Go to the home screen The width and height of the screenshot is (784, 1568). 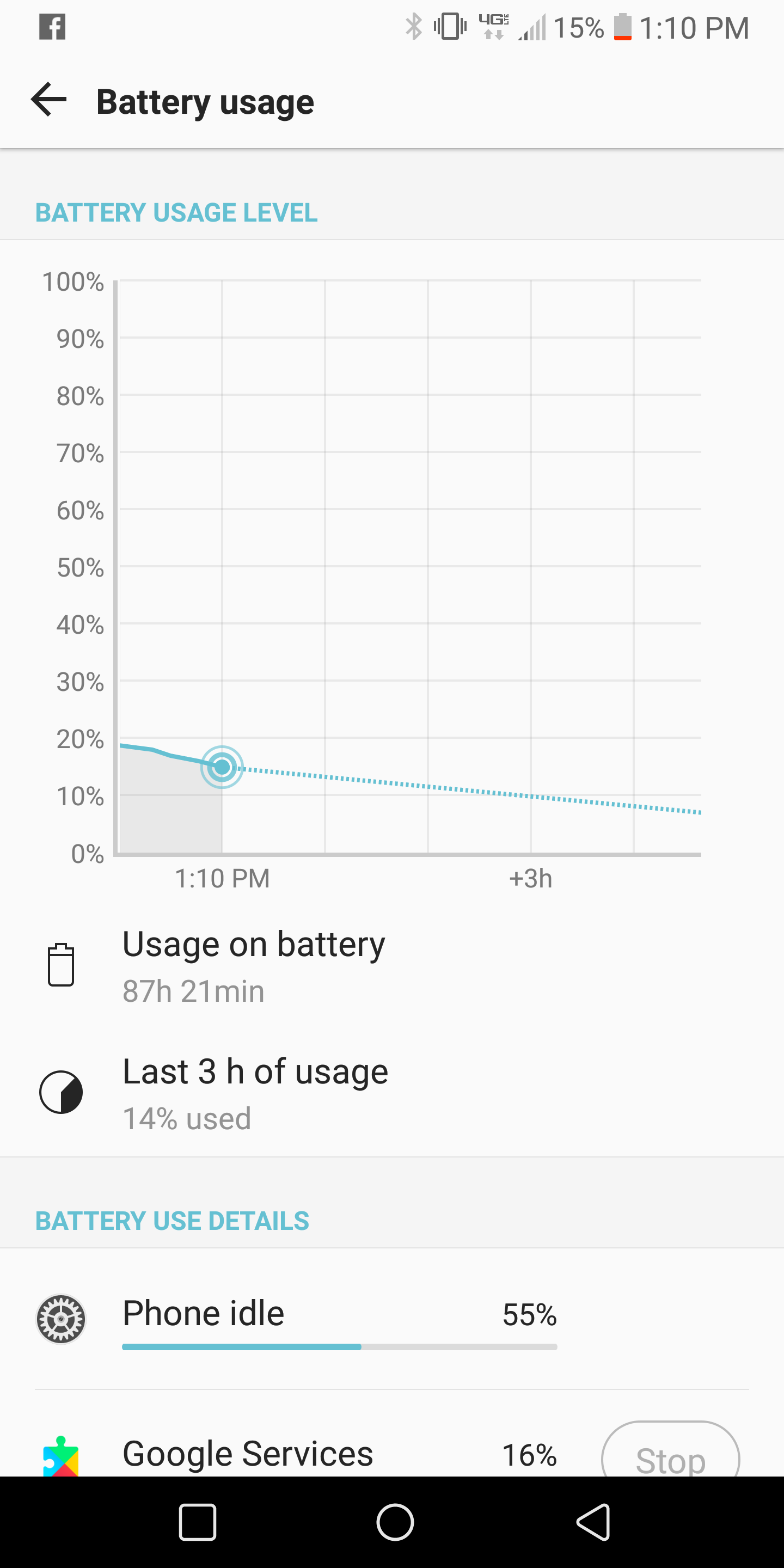(x=394, y=1522)
